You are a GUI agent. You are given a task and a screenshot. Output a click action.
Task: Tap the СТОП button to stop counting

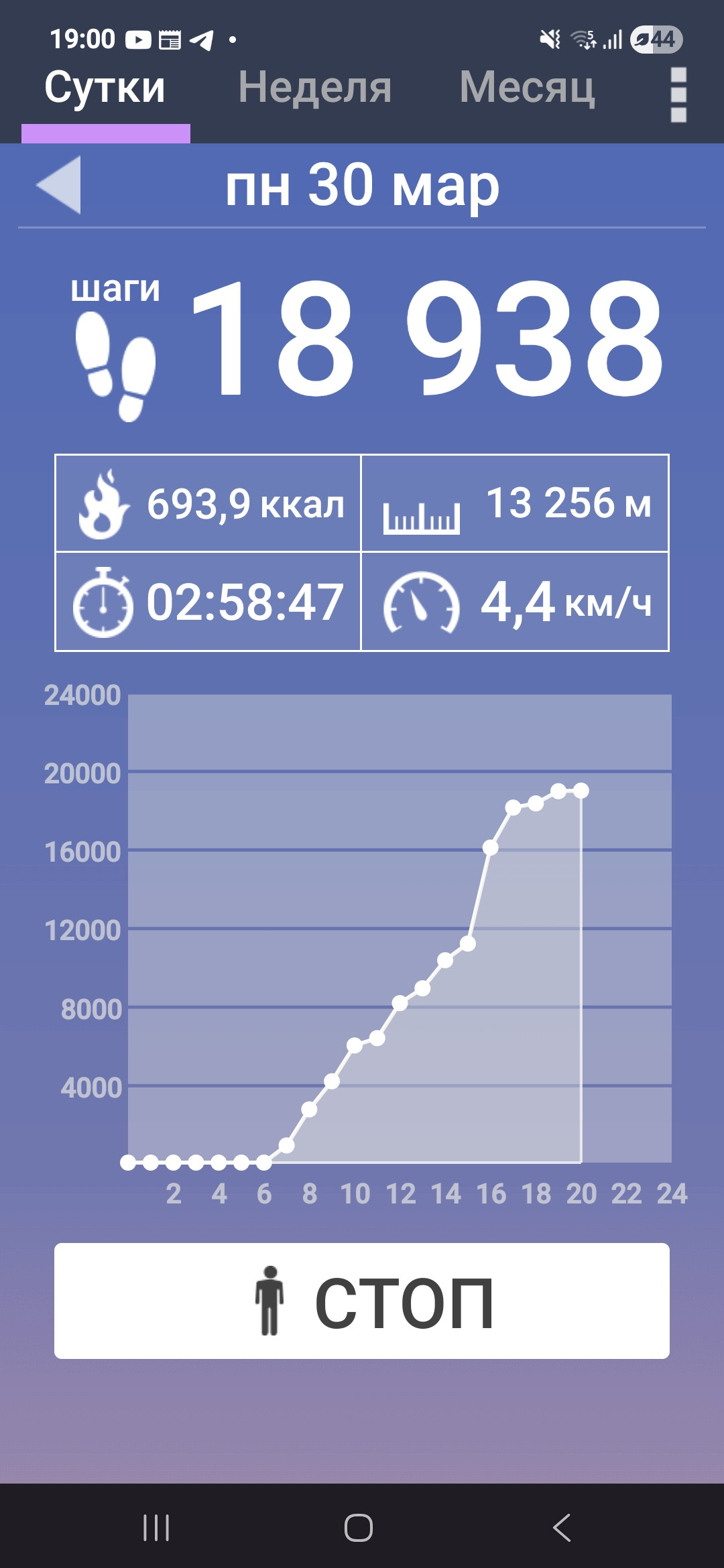362,1301
